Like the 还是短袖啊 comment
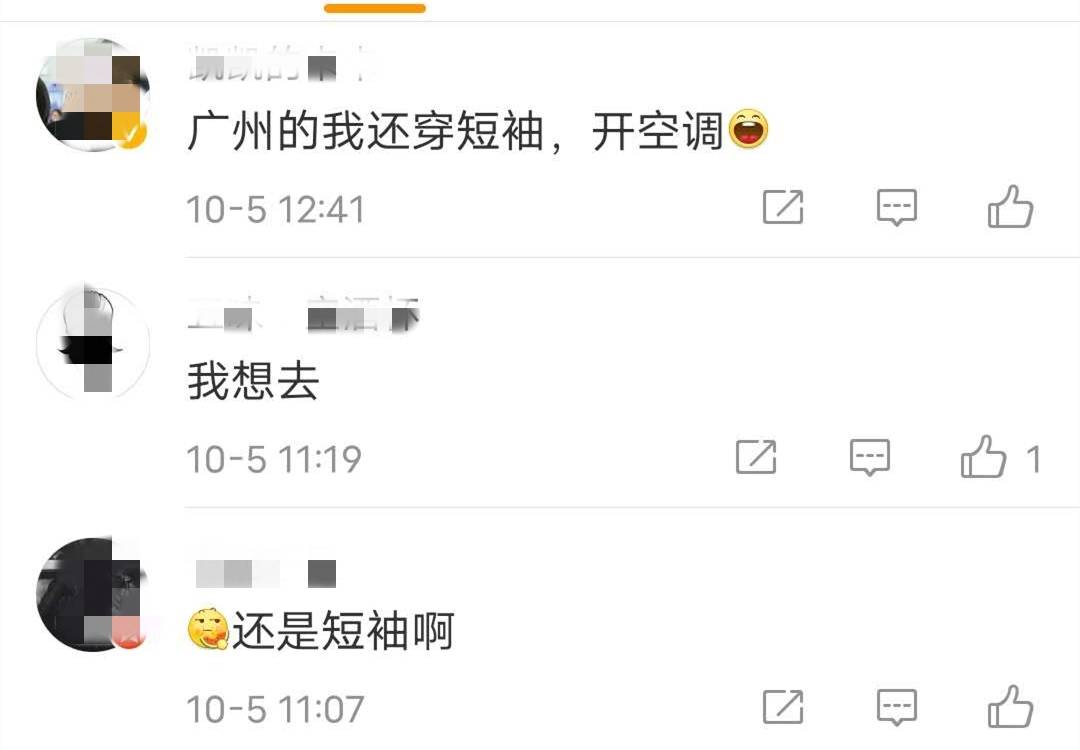The image size is (1080, 750). (1010, 707)
